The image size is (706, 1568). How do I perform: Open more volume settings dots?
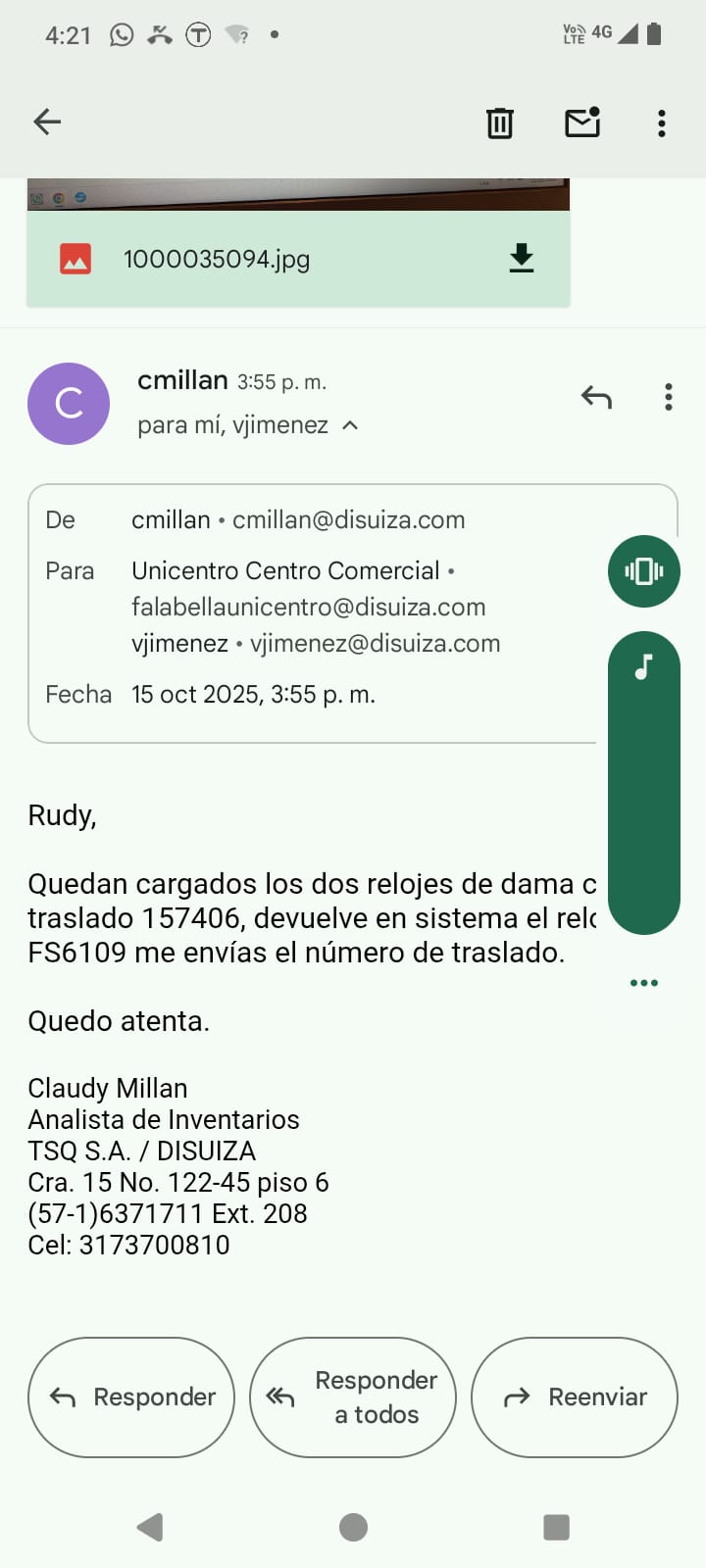click(x=644, y=983)
